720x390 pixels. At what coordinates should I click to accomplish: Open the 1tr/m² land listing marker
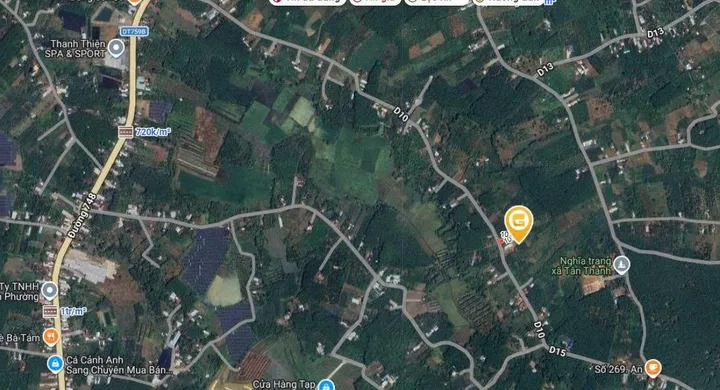coord(50,311)
